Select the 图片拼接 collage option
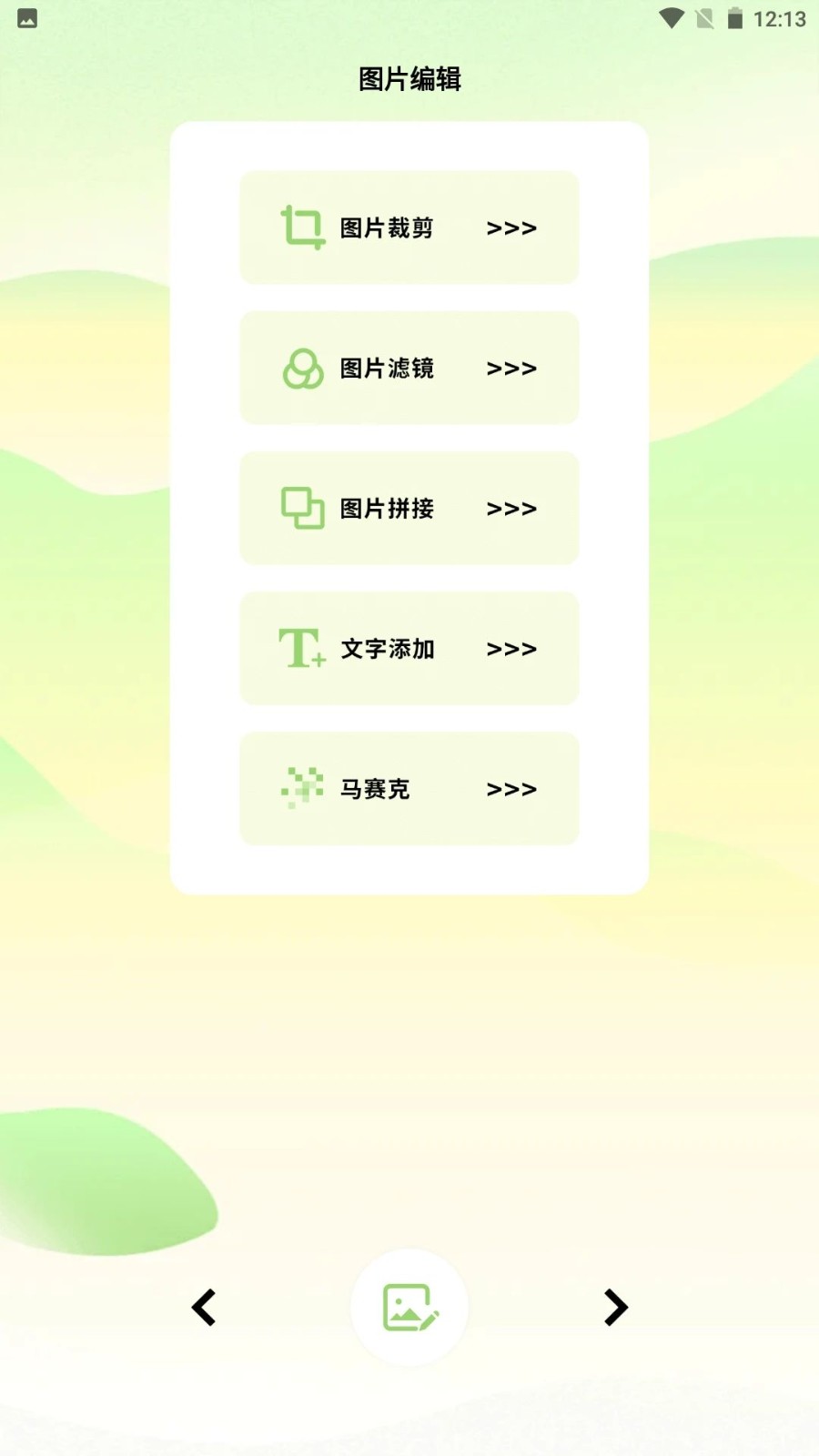 pyautogui.click(x=409, y=508)
